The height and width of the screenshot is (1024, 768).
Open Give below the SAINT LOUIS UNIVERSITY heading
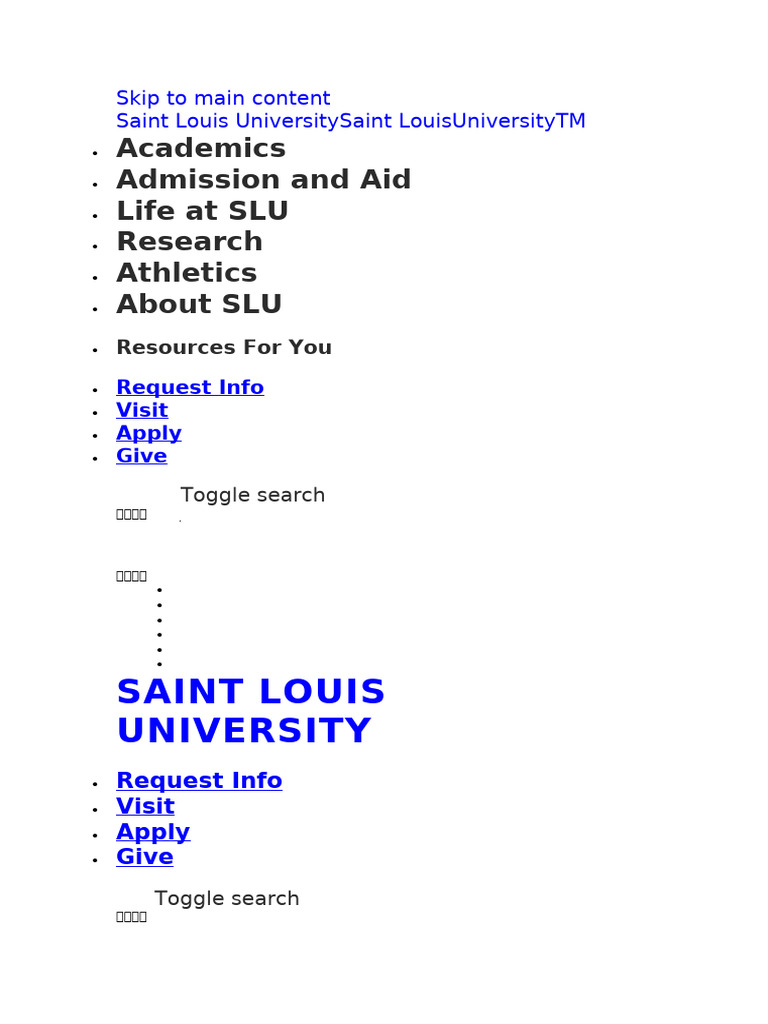click(x=145, y=857)
